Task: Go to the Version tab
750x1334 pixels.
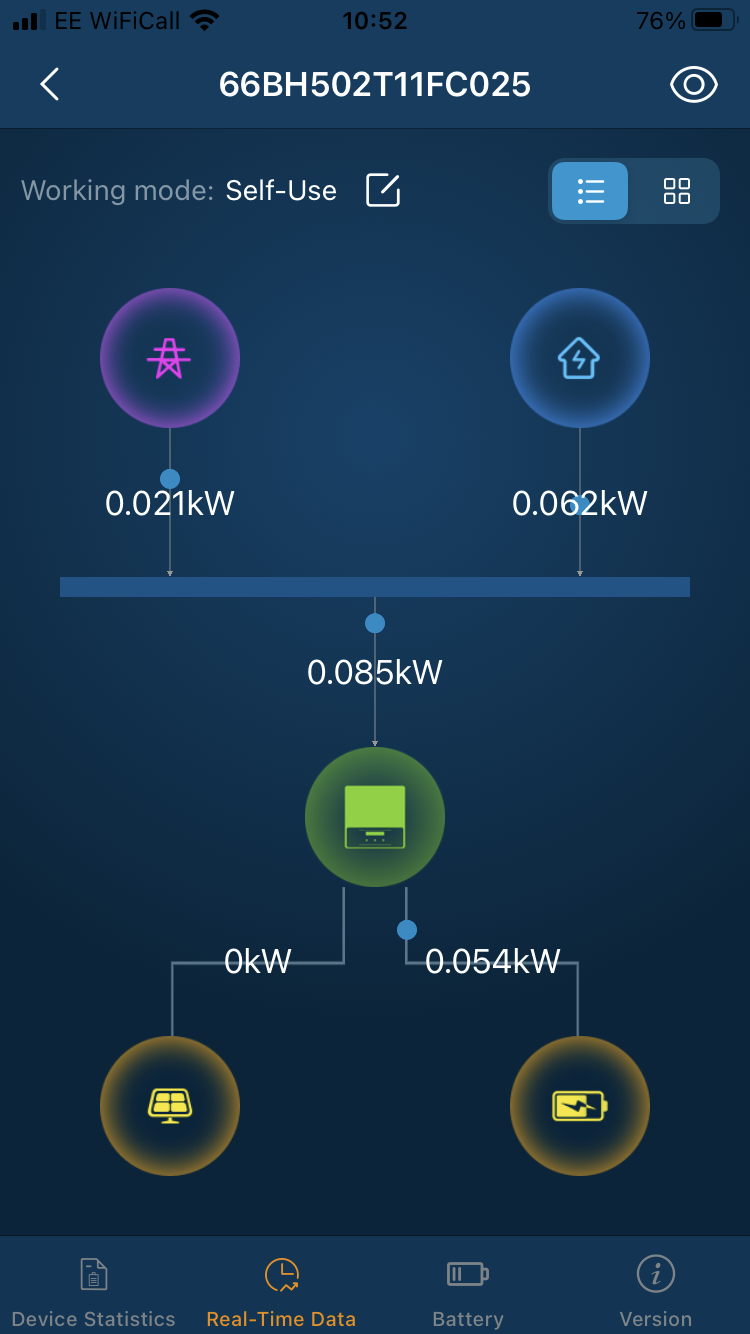Action: pyautogui.click(x=655, y=1291)
